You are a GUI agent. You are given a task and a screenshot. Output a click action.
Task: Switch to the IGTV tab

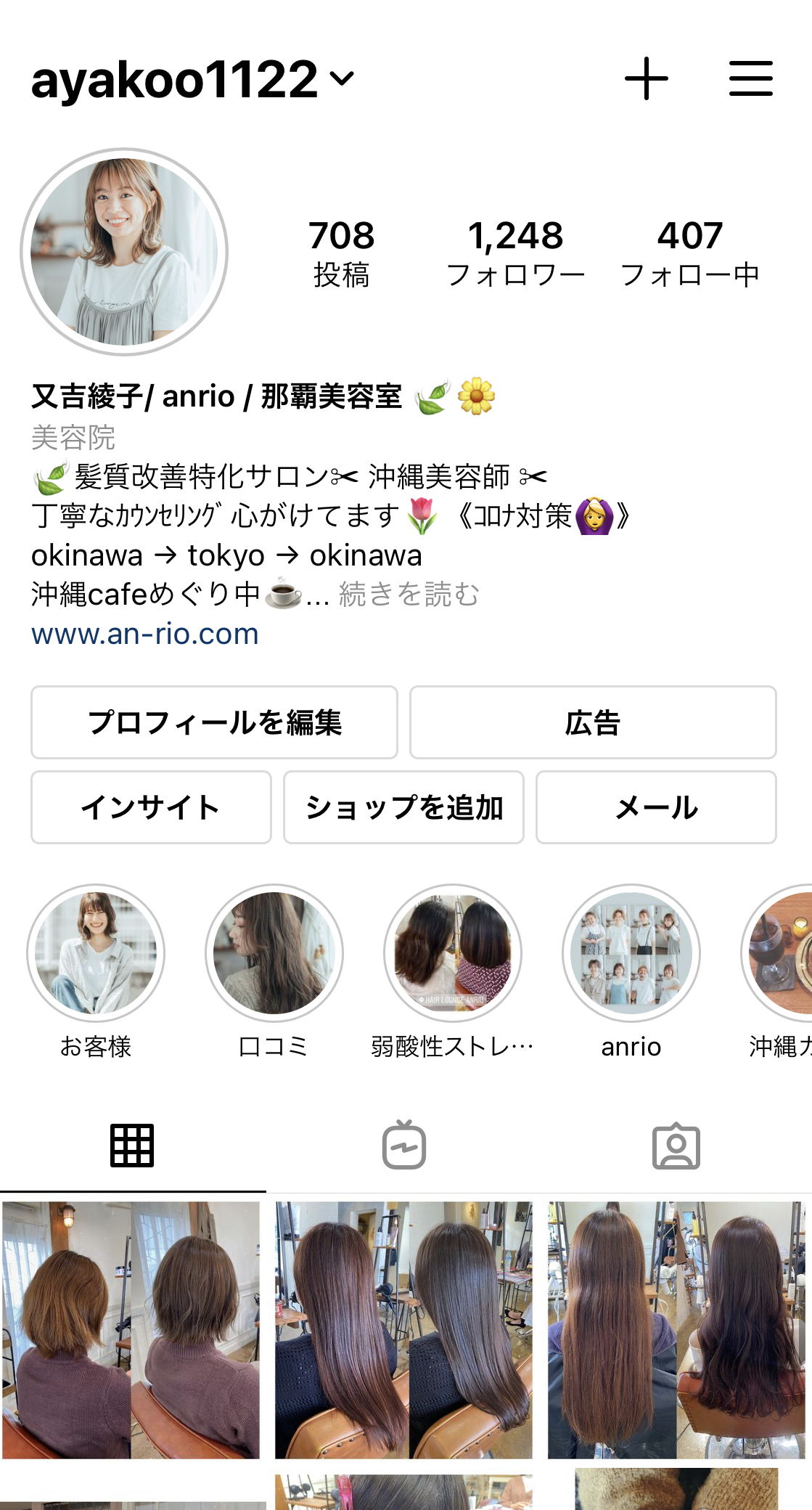(404, 1146)
